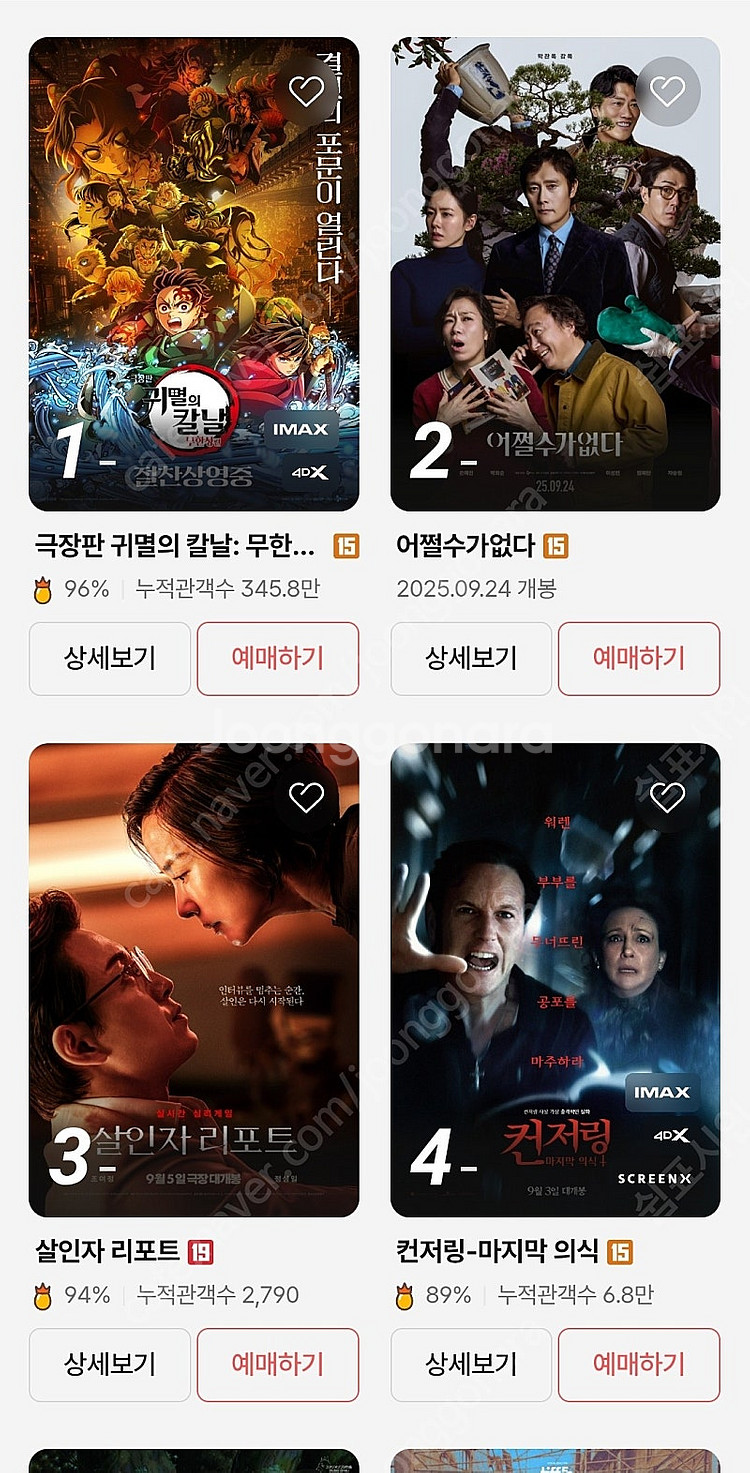
Task: Show 상세보기 for 컨저링-마지막 의식
Action: click(x=471, y=1364)
